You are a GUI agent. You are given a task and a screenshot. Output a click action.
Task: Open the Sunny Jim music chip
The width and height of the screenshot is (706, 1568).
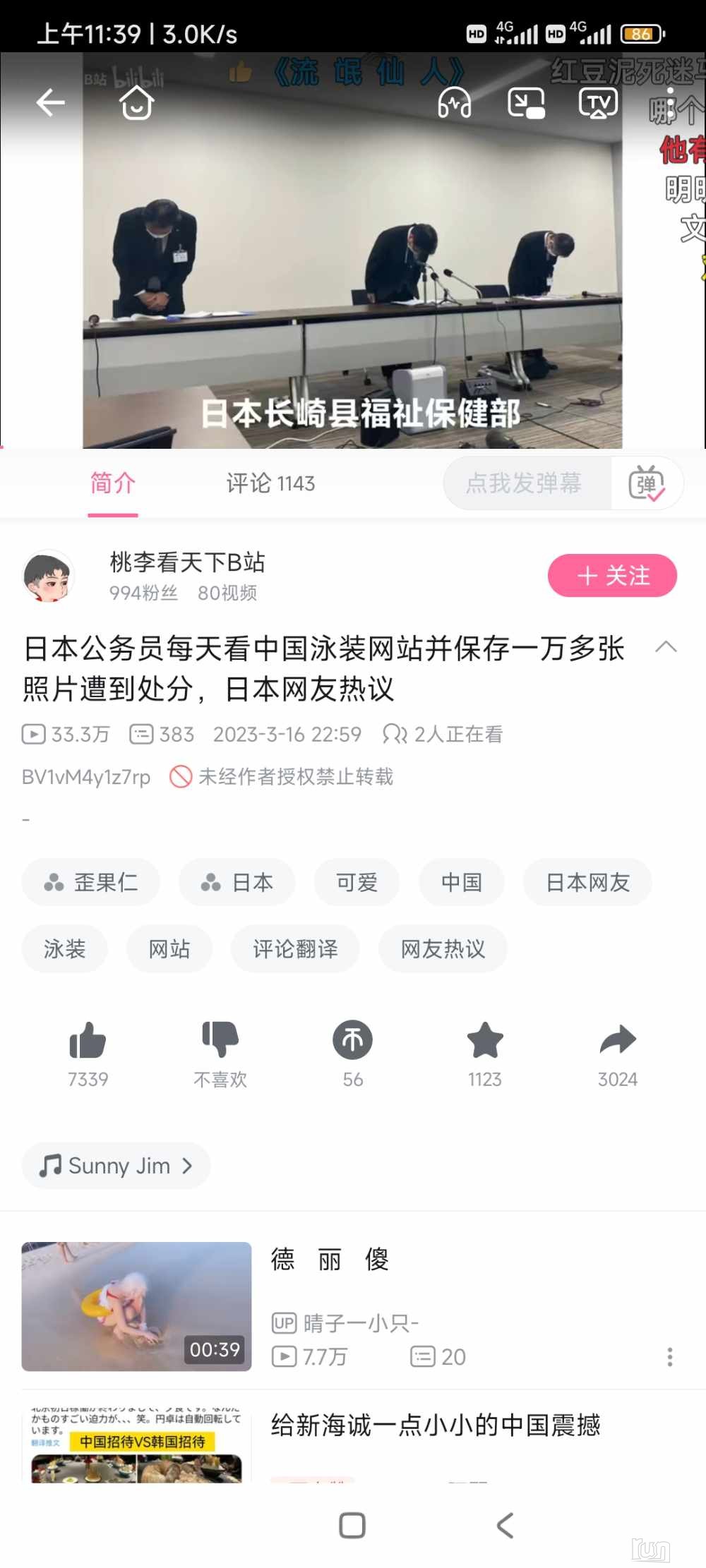[116, 1166]
